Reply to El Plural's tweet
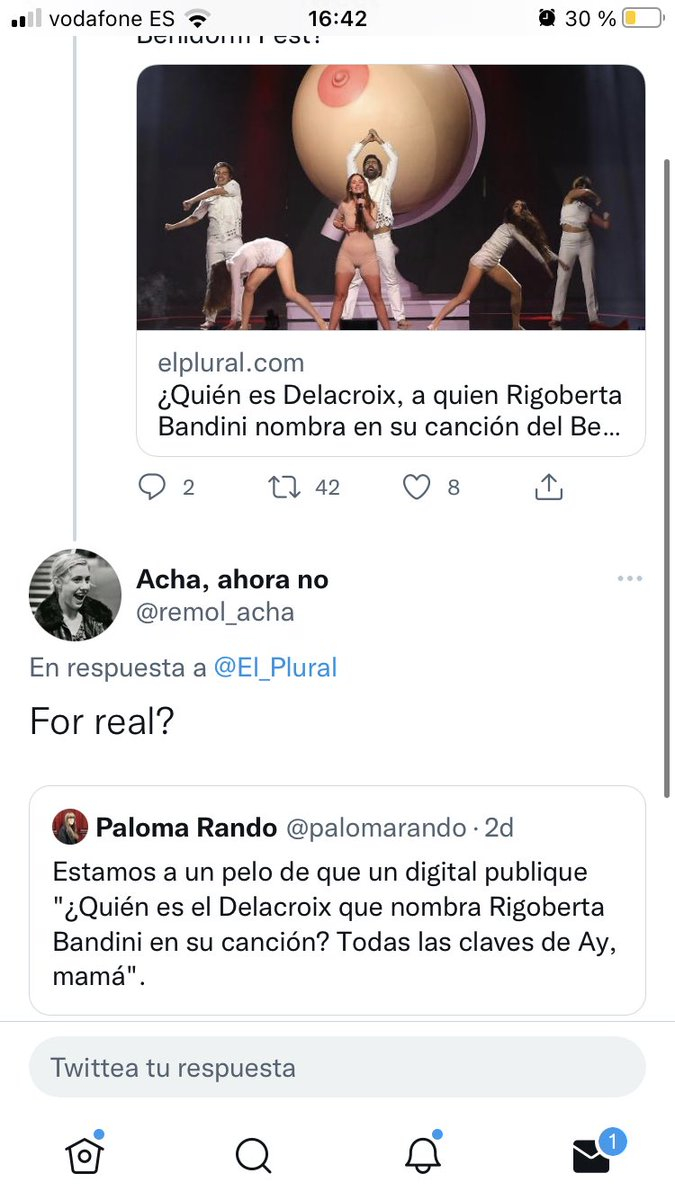The image size is (675, 1200). coord(152,487)
